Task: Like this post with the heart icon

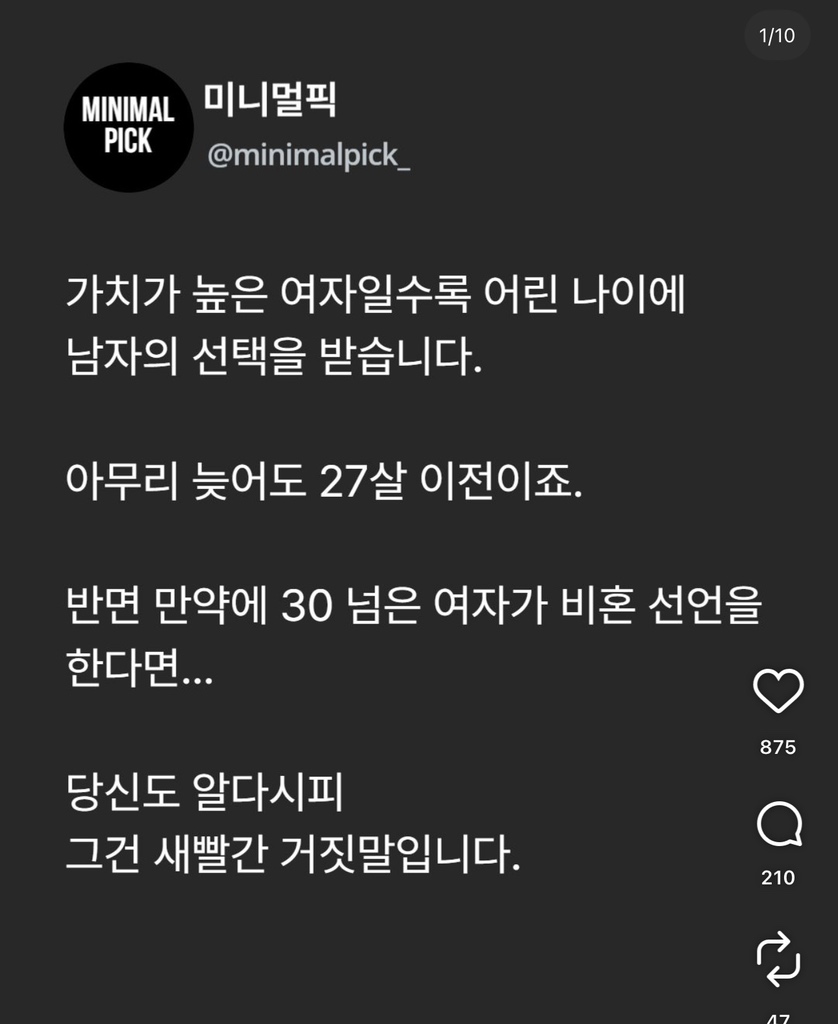Action: (x=777, y=691)
